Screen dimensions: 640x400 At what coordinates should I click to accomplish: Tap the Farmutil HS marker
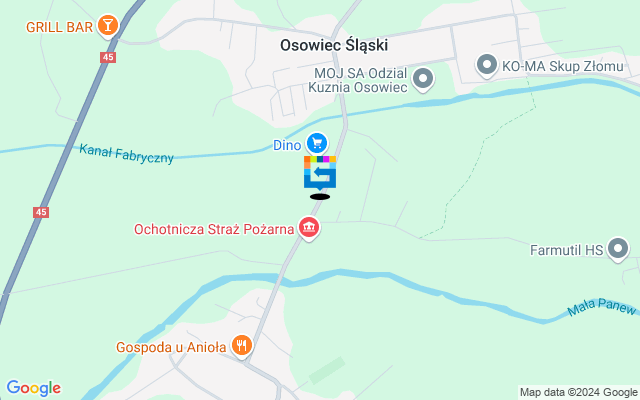pyautogui.click(x=619, y=248)
